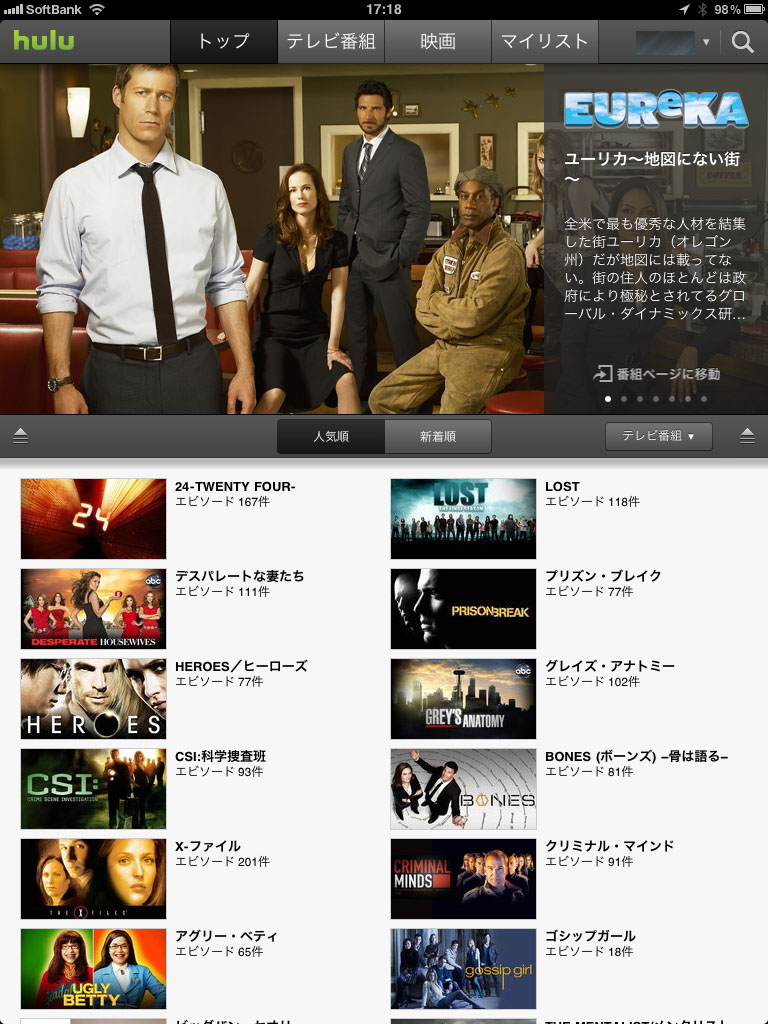
Task: Tap the location arrow icon in the status bar
Action: tap(685, 9)
